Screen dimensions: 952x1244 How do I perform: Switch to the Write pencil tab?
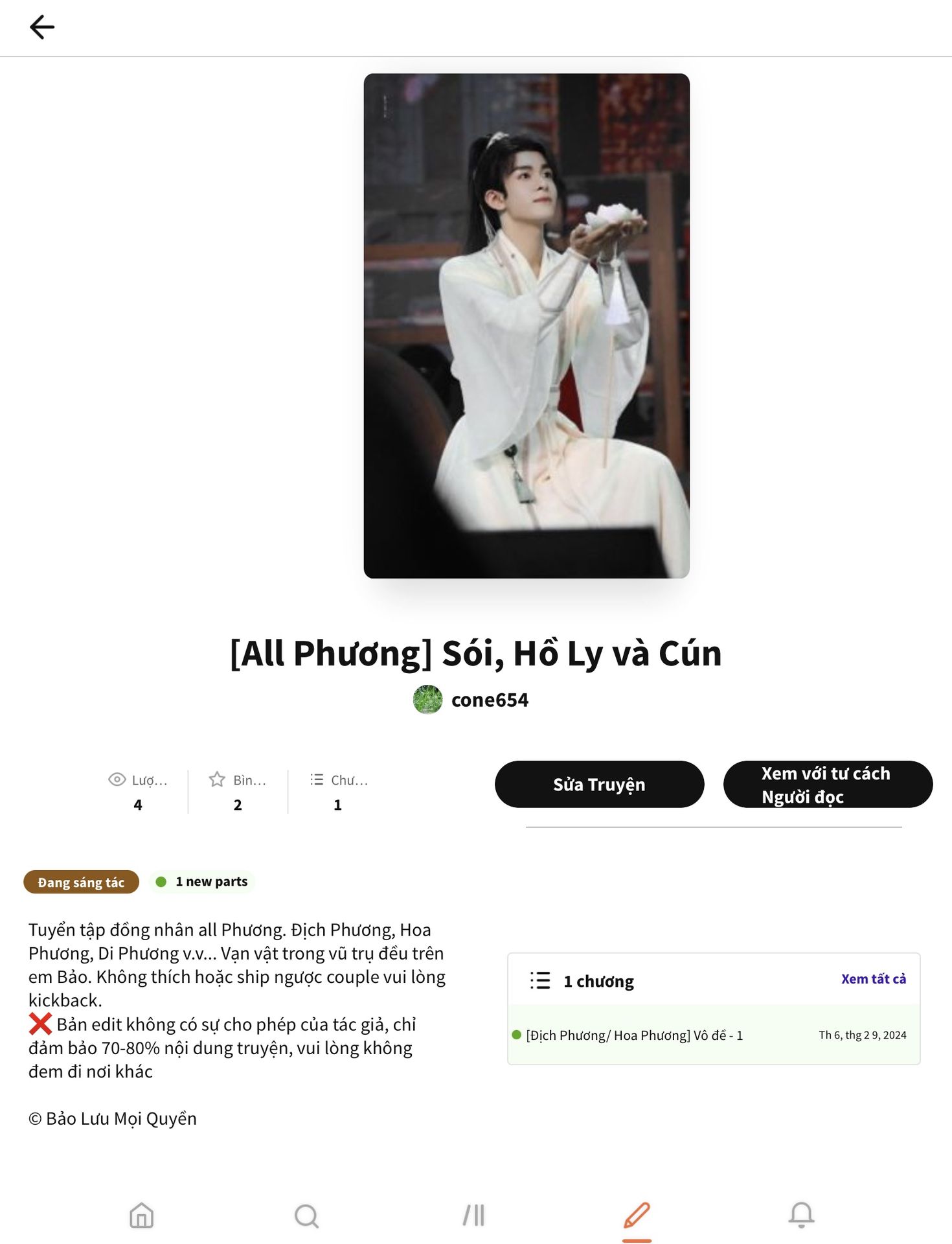[637, 1215]
